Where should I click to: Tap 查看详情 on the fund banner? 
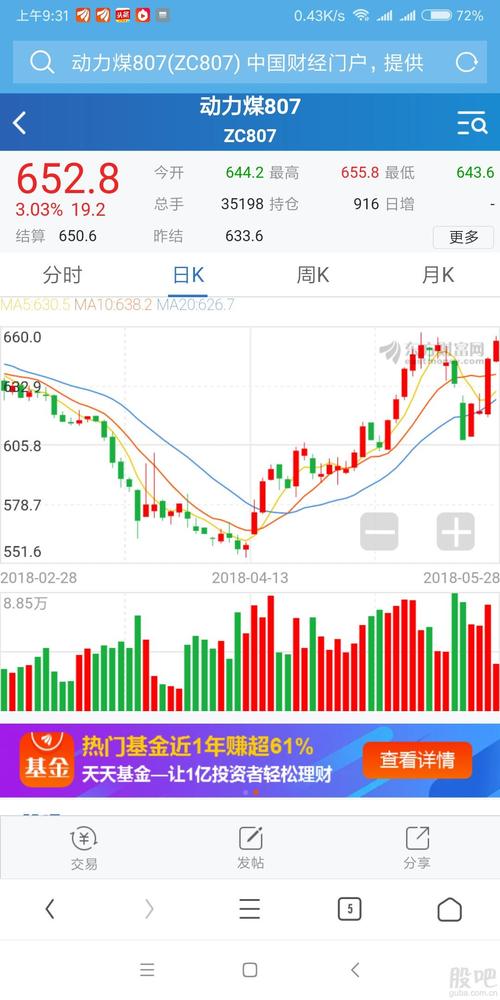coord(417,760)
